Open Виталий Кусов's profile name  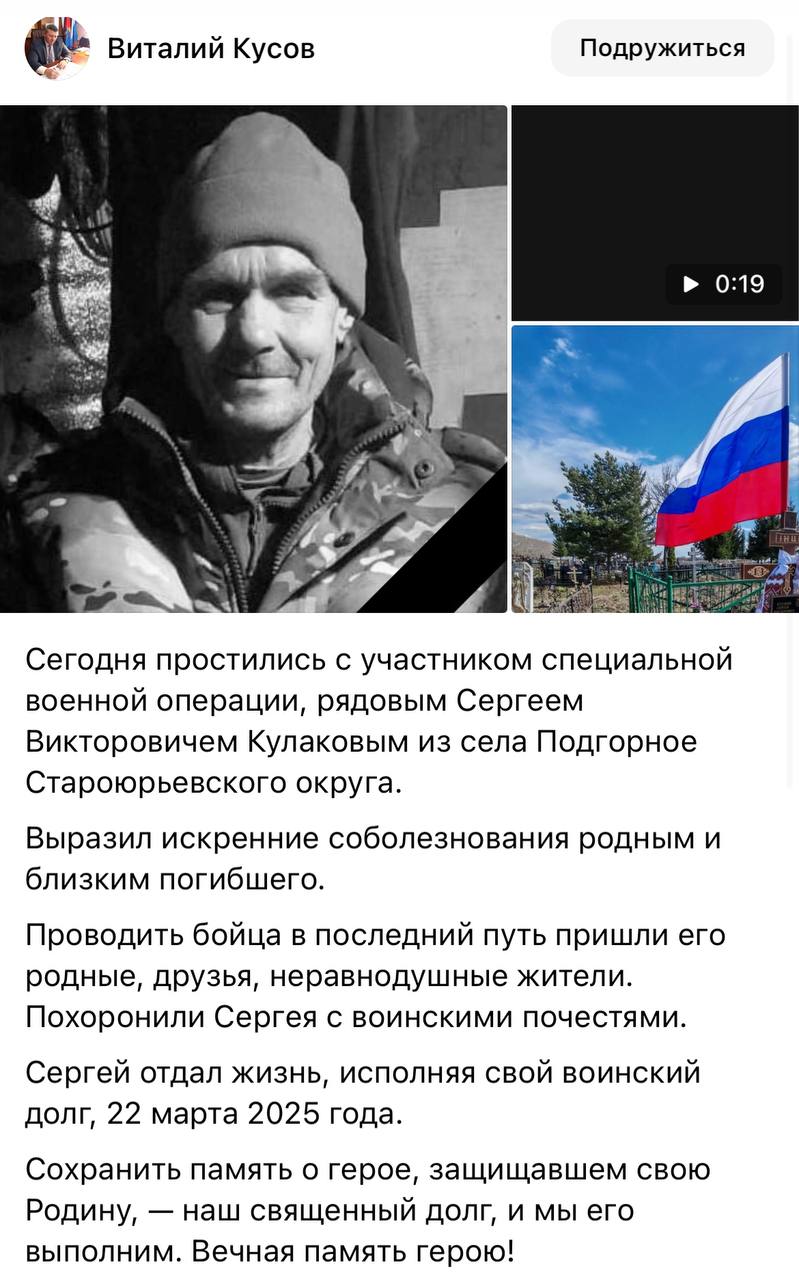211,48
